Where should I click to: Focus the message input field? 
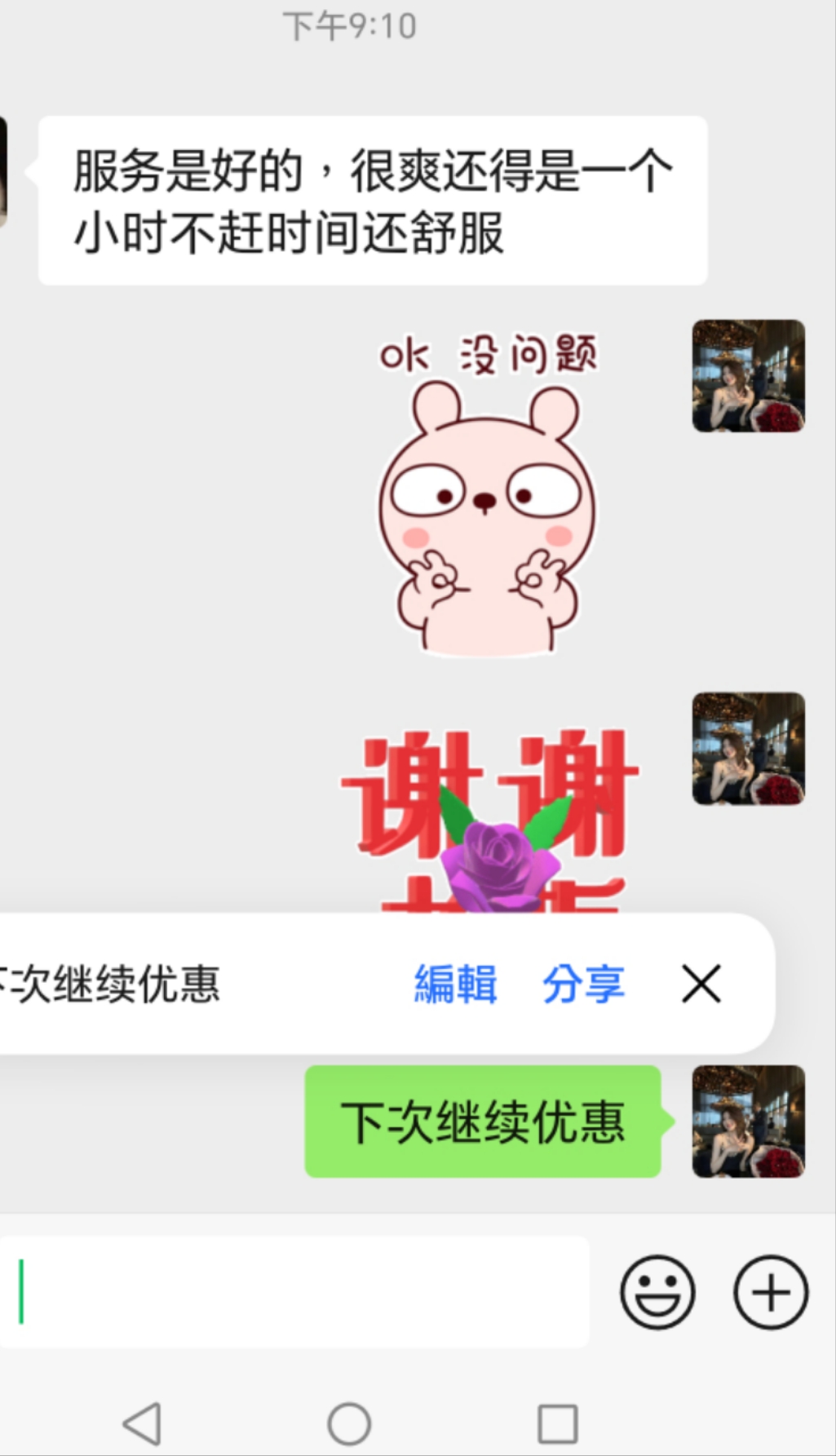click(294, 1292)
